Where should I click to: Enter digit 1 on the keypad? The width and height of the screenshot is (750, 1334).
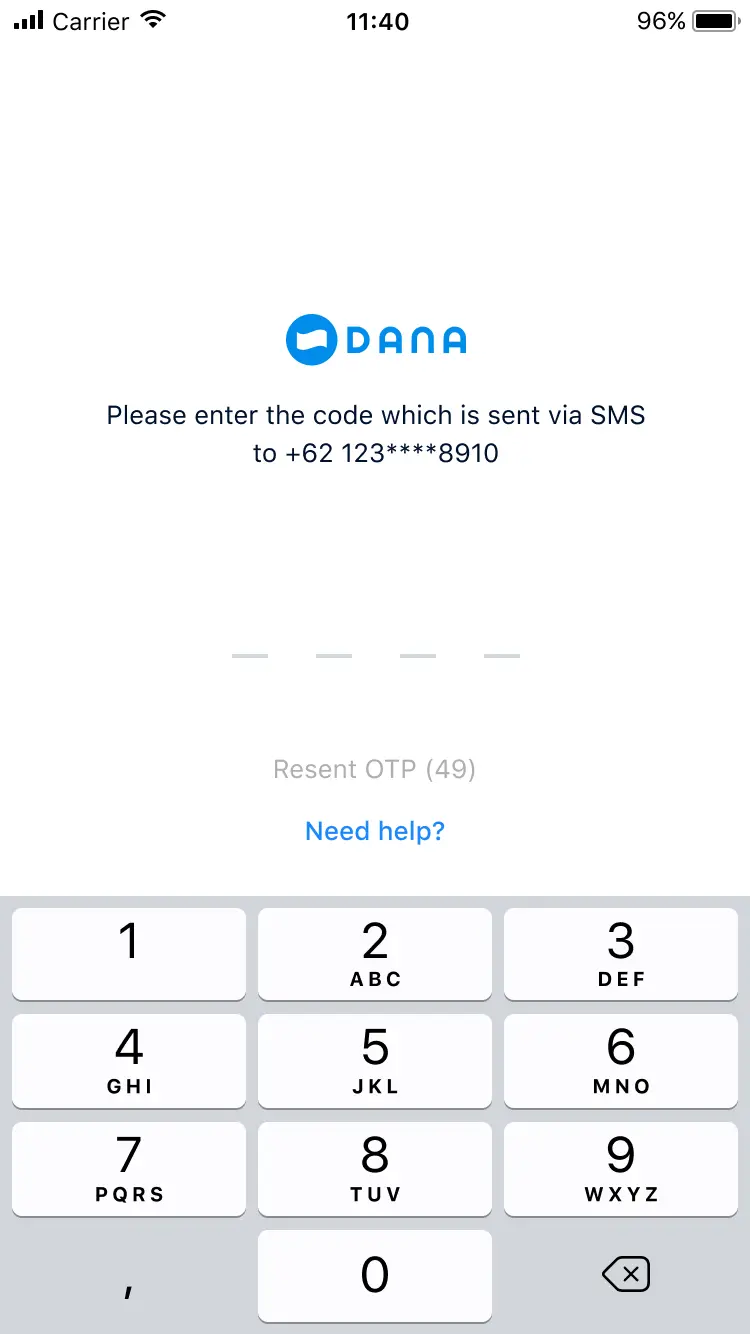(x=129, y=953)
